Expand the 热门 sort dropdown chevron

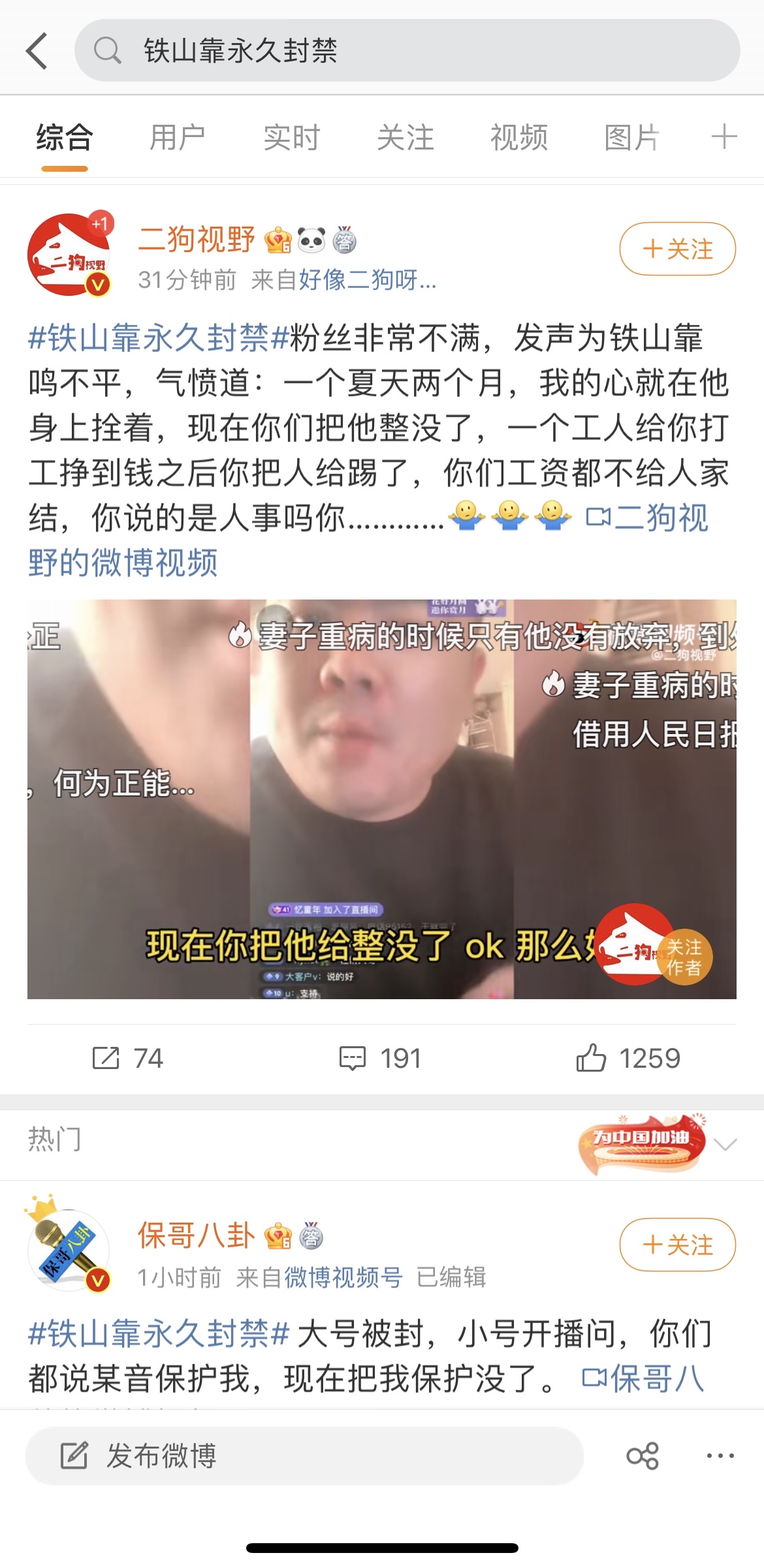point(725,1144)
